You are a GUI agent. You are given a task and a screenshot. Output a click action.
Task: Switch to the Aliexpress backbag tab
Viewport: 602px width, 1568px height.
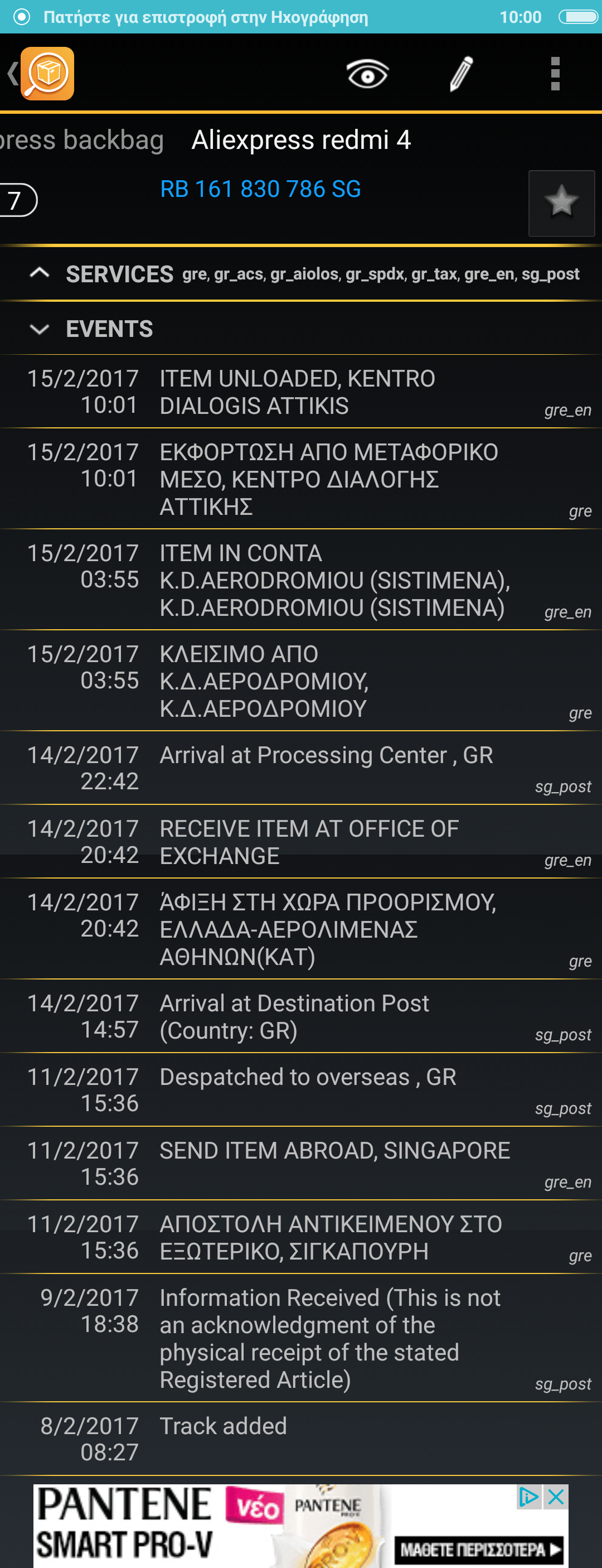[82, 140]
